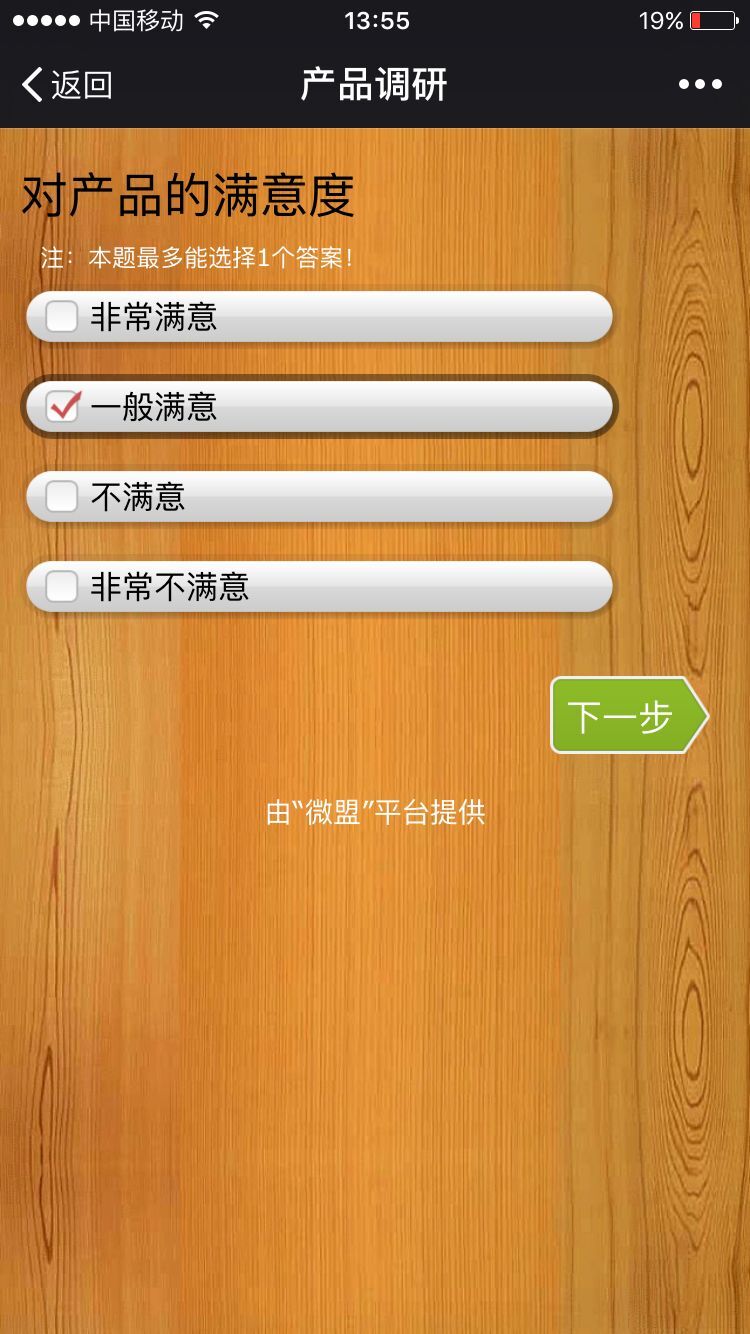Uncheck the selected 一般满意 option

point(320,406)
